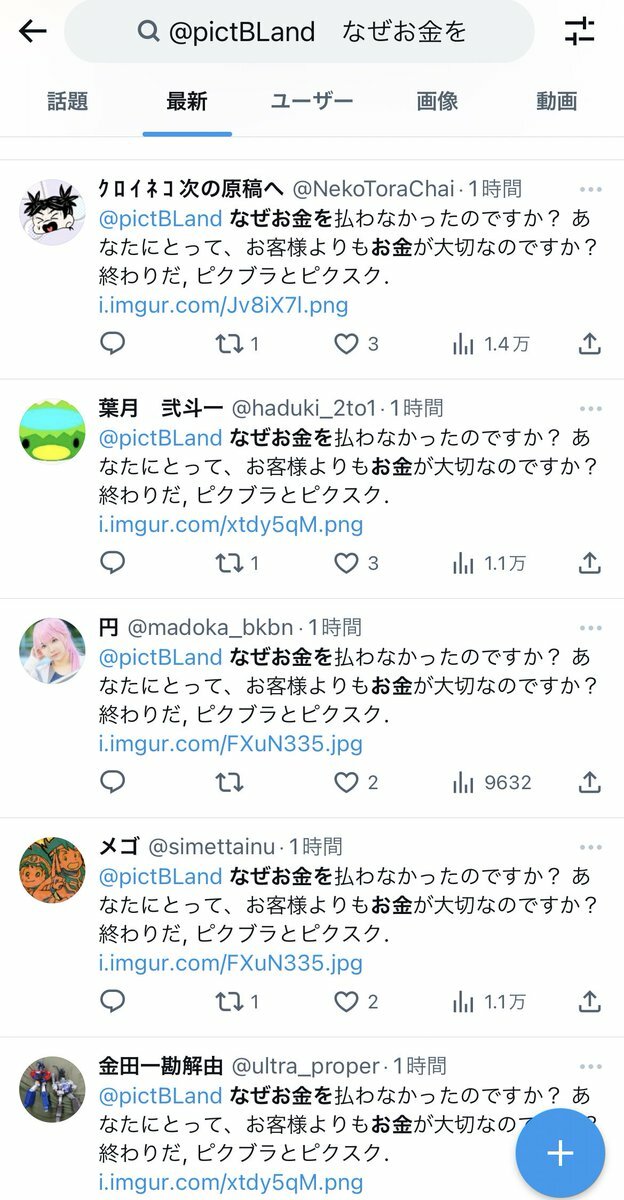Viewport: 624px width, 1200px height.
Task: Open more options on @NekoToraChai's post
Action: [x=590, y=189]
